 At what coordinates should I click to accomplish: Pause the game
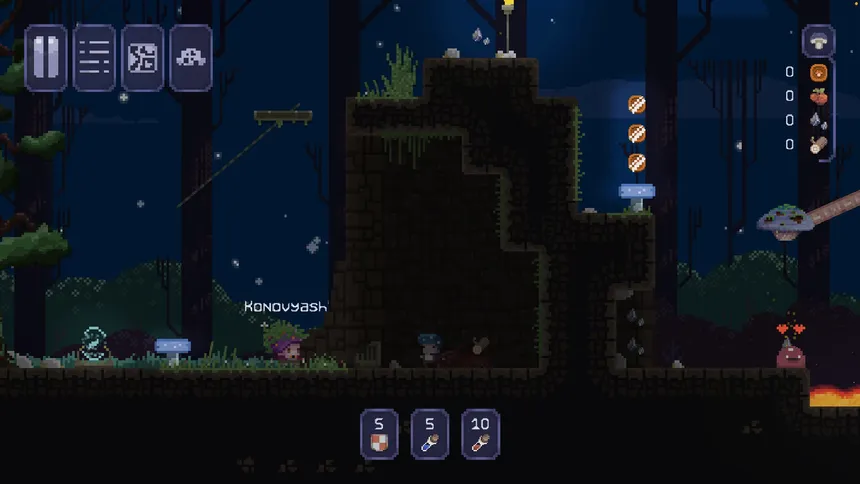[46, 58]
